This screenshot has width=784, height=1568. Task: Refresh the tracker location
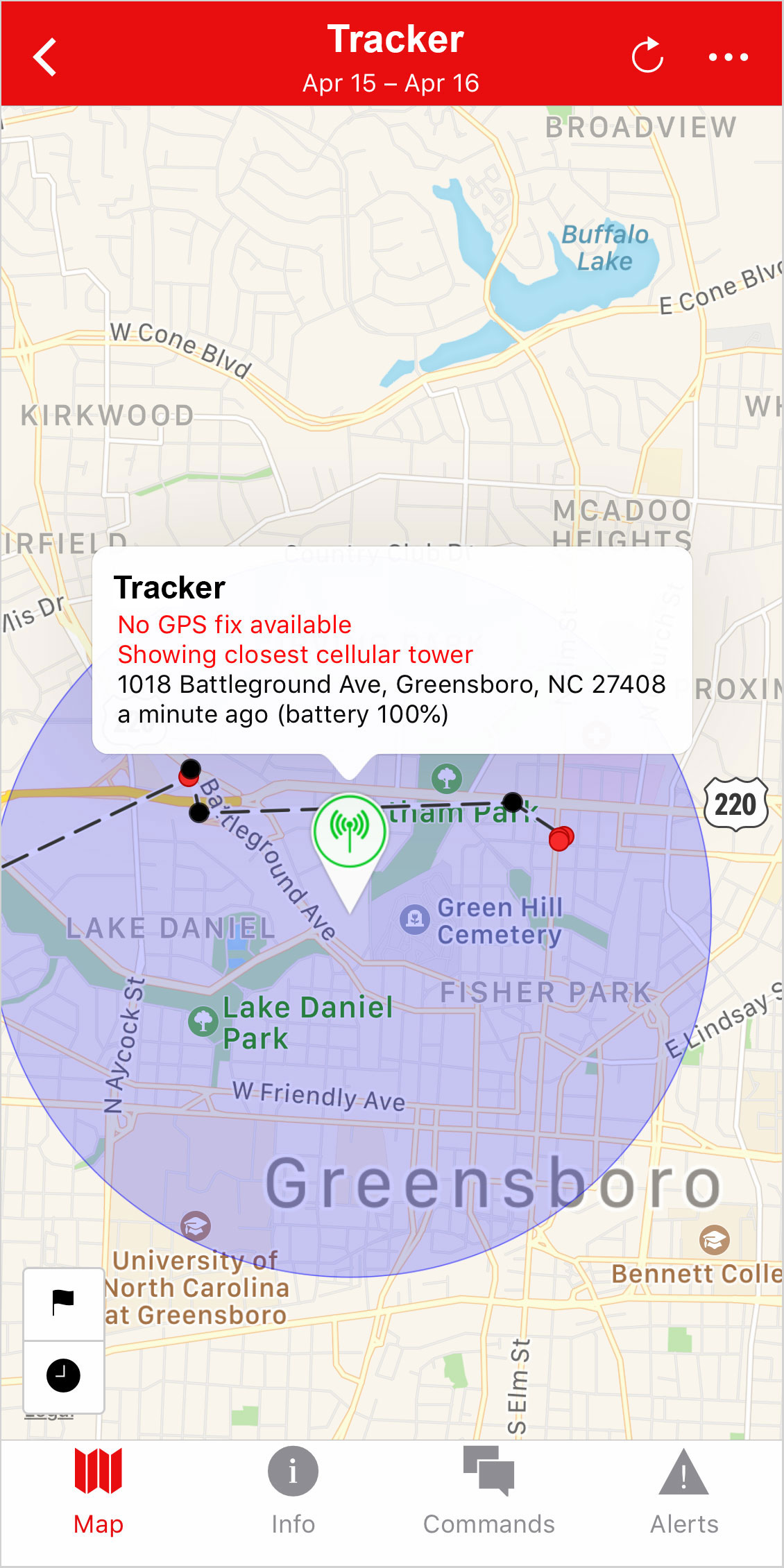(647, 57)
